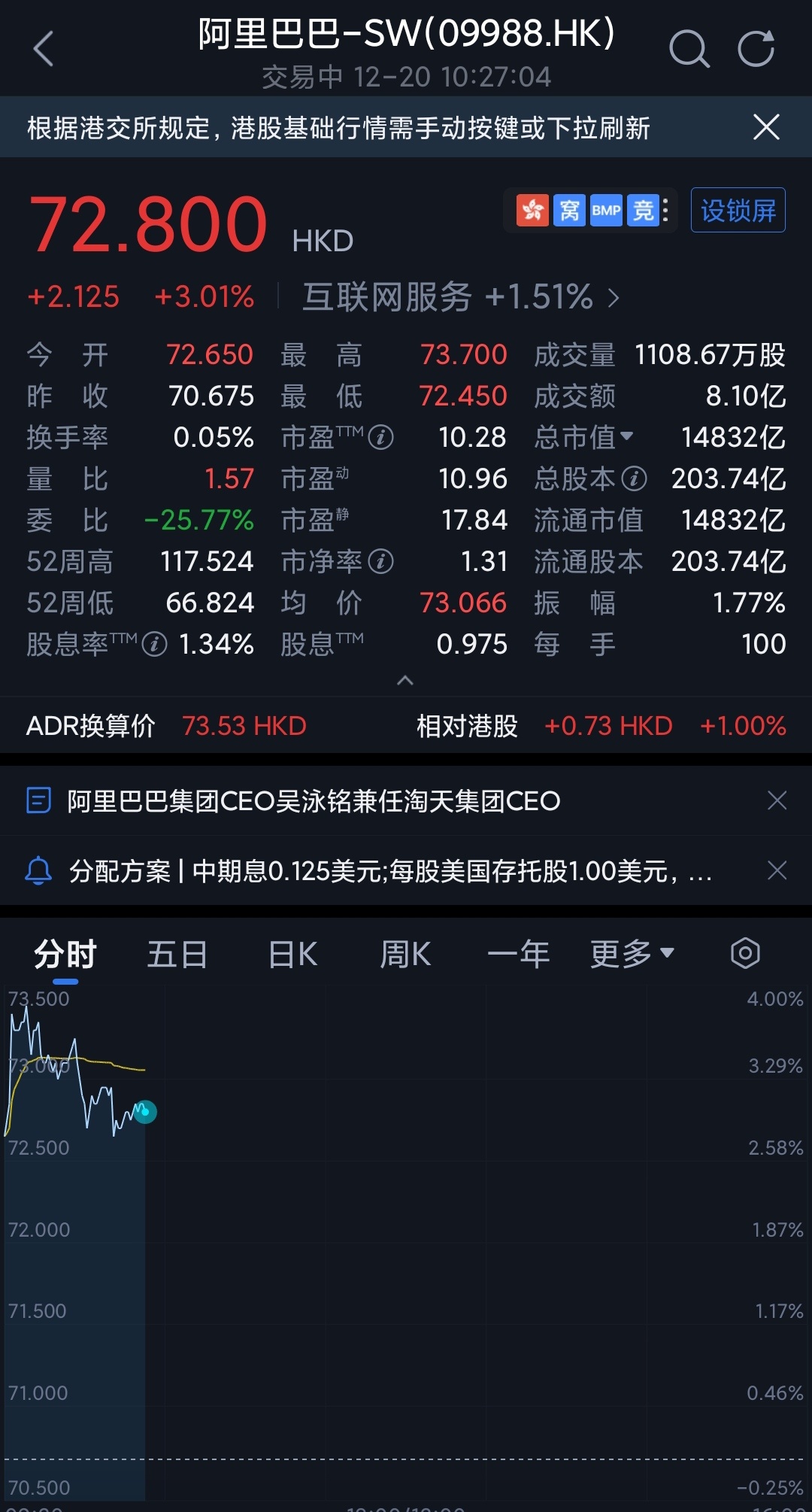This screenshot has width=812, height=1512.
Task: Tap the 设锁屏 button
Action: [738, 210]
